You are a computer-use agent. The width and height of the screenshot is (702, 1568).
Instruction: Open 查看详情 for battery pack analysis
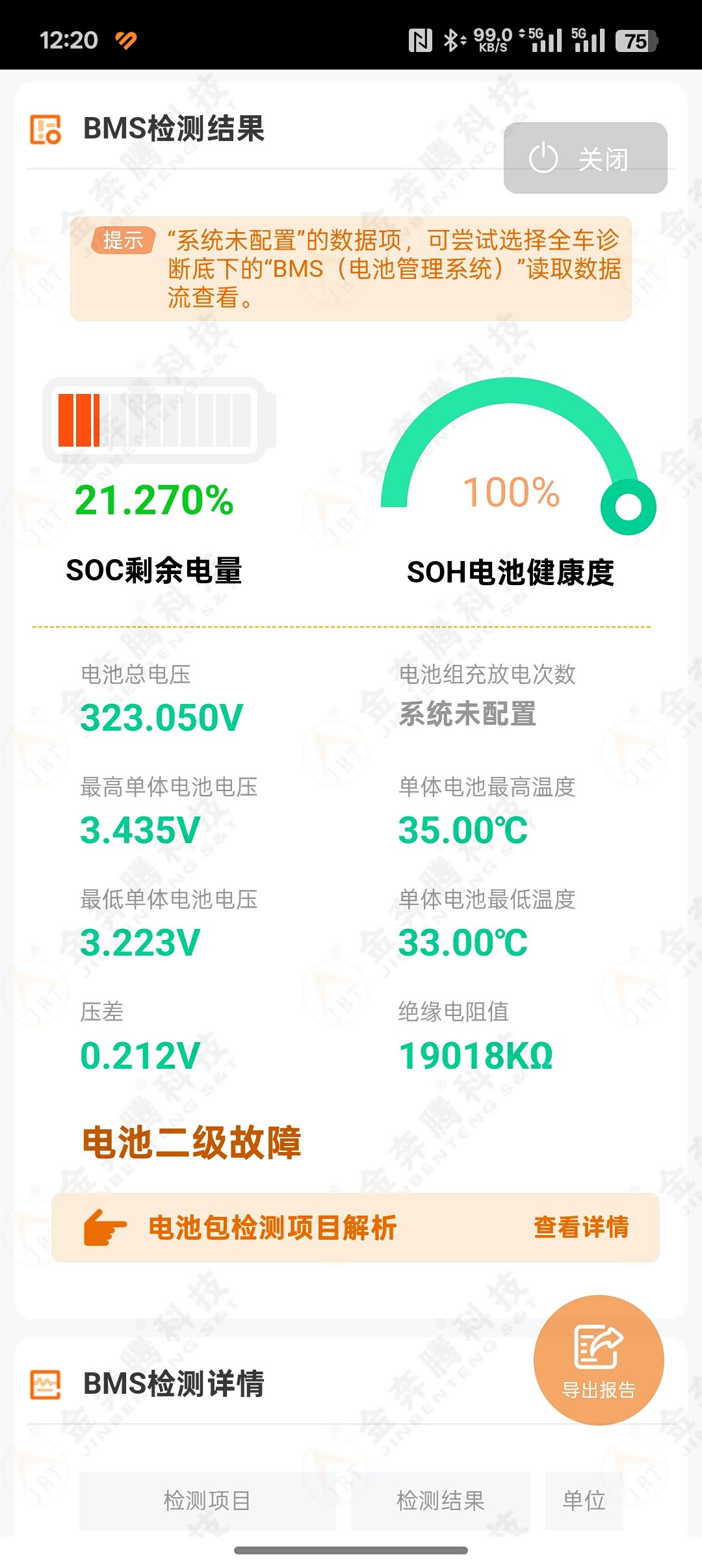[x=581, y=1227]
